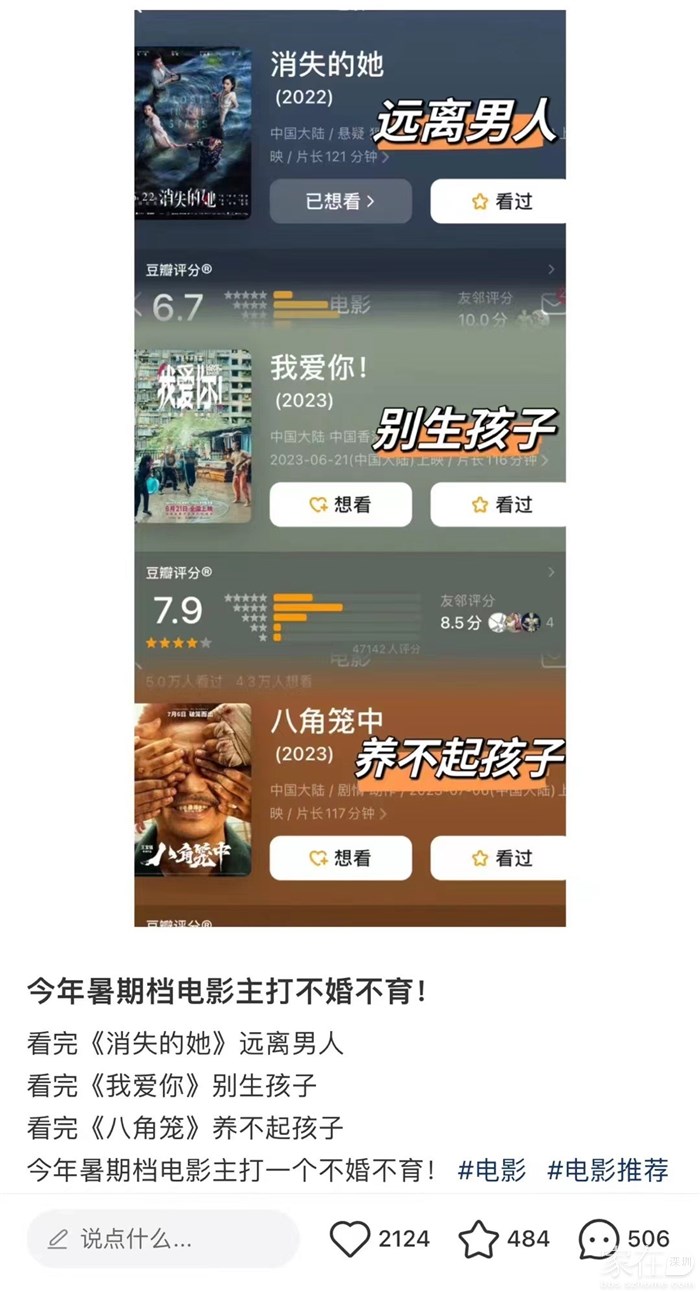Open the comments via the bubble icon
Screen dimensions: 700x1292
[599, 1240]
